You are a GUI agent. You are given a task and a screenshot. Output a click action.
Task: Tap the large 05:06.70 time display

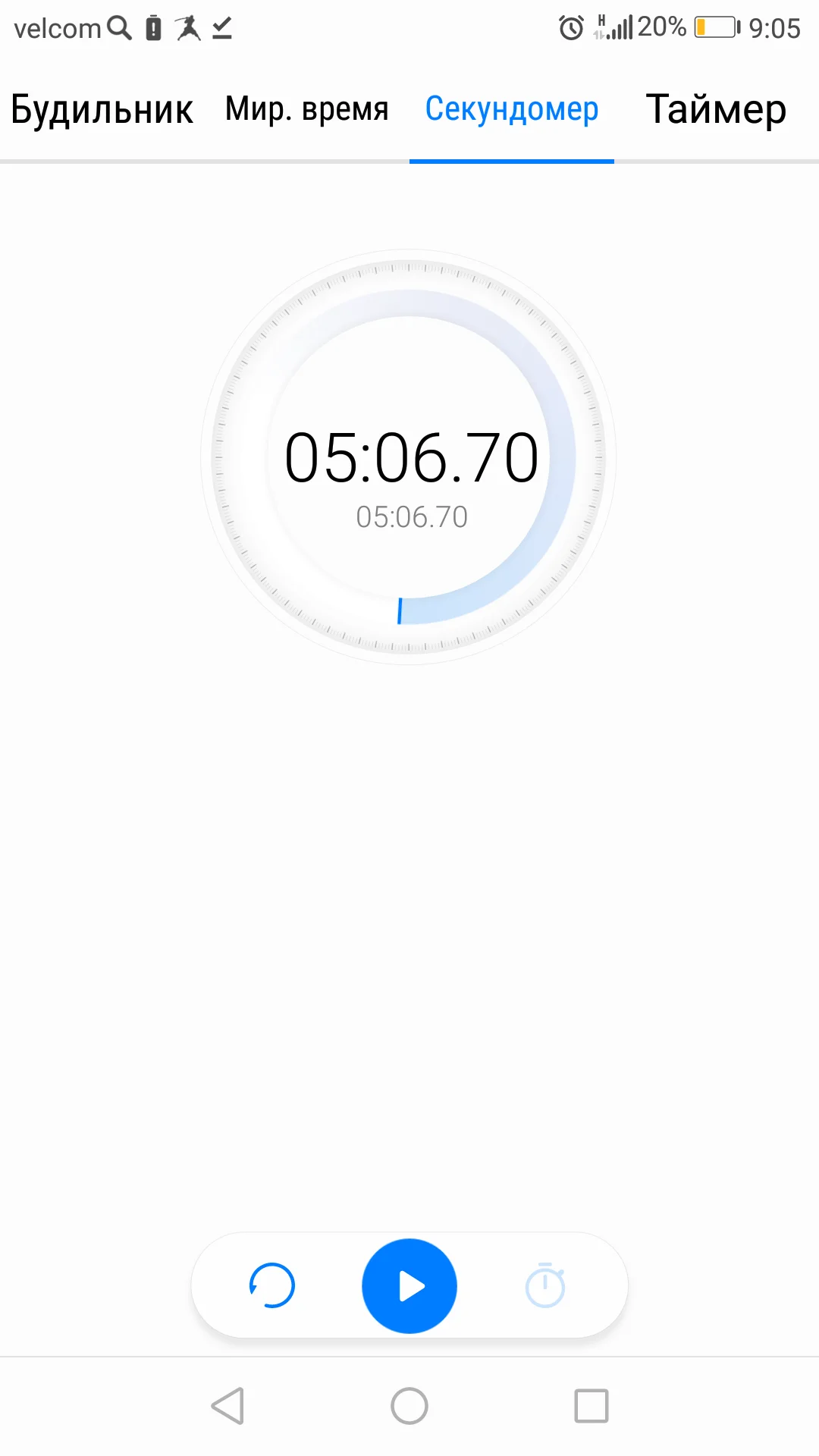point(413,455)
